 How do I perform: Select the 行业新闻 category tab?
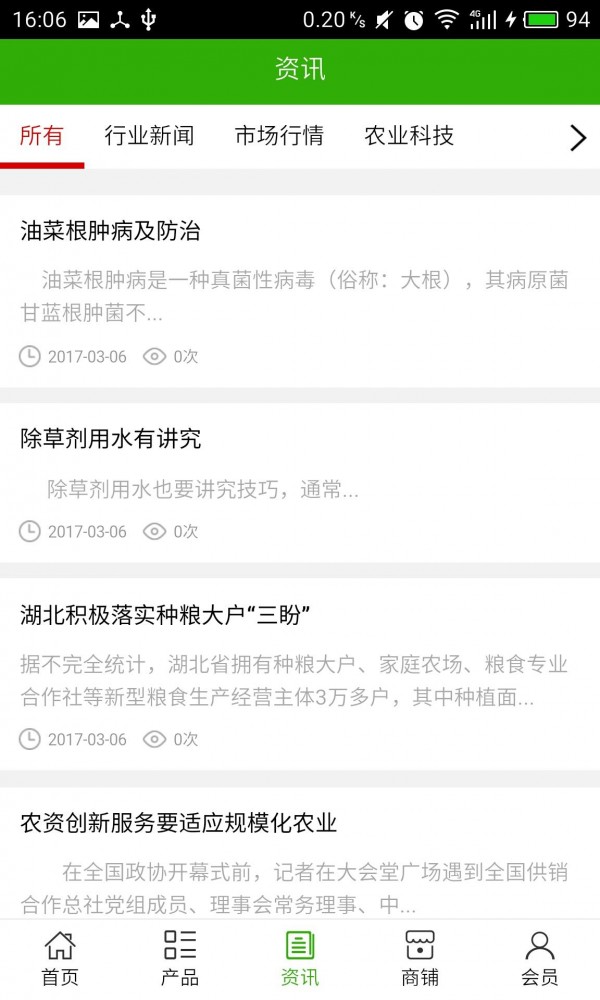[149, 137]
